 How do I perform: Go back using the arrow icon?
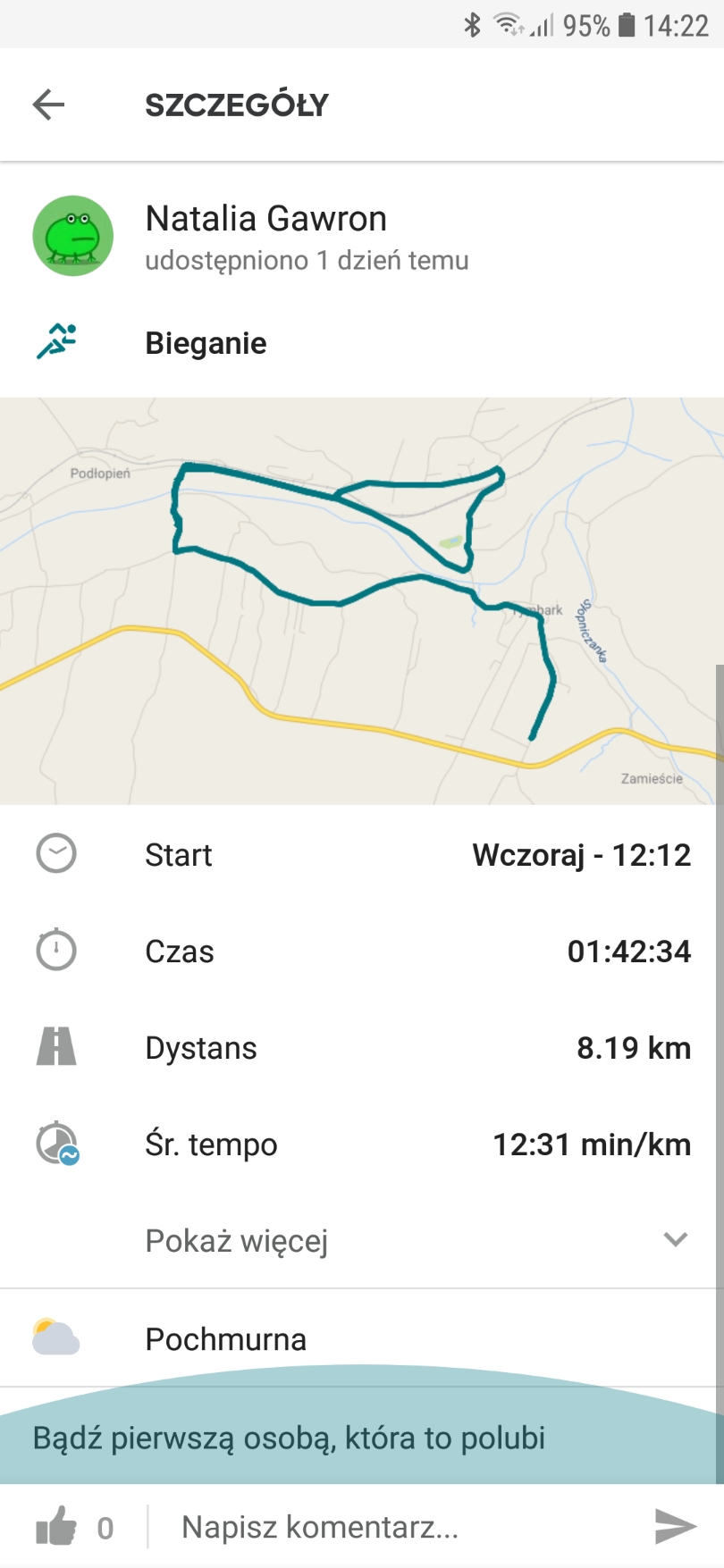(49, 105)
